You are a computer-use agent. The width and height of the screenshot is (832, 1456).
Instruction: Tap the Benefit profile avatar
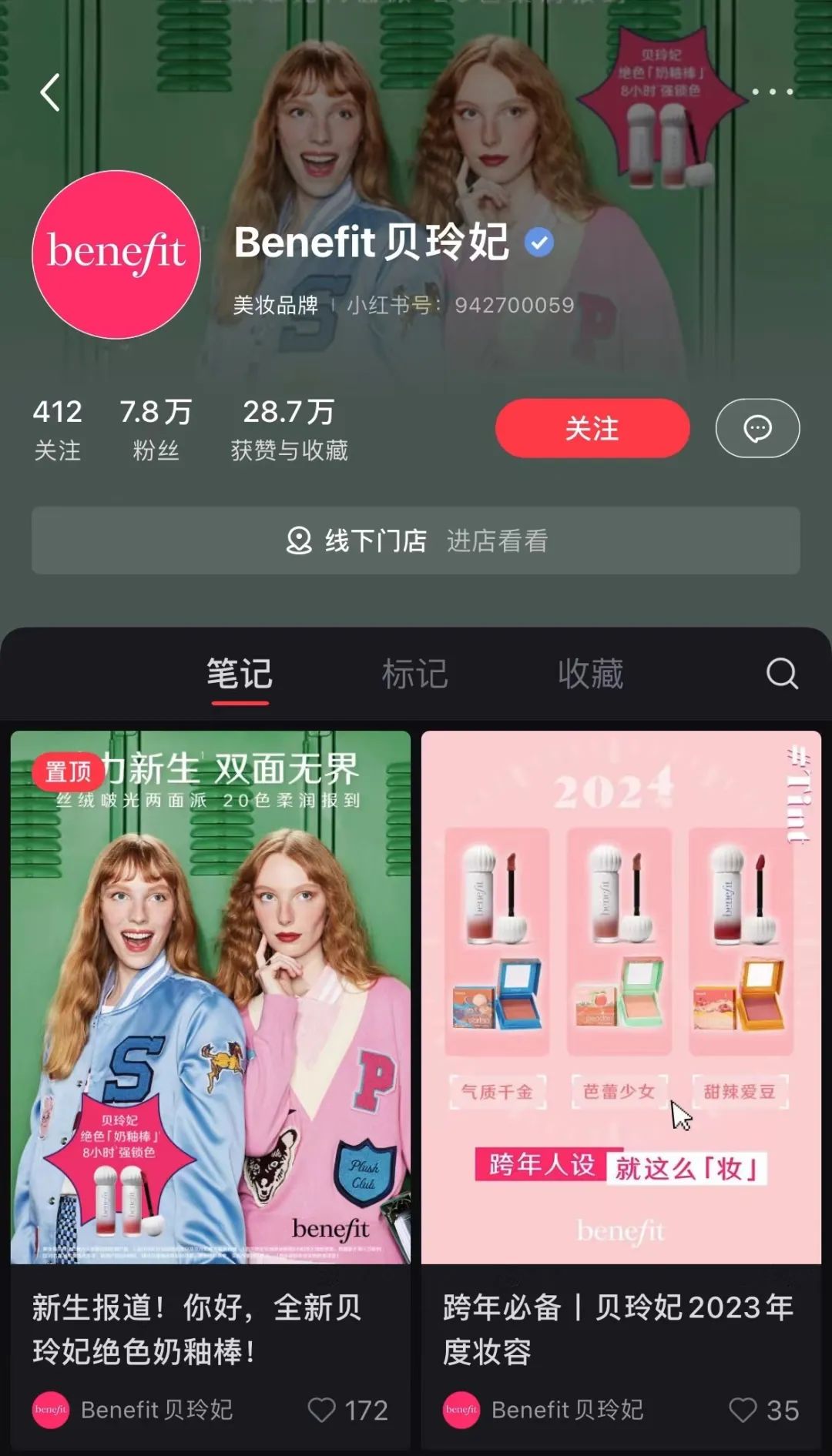point(116,254)
